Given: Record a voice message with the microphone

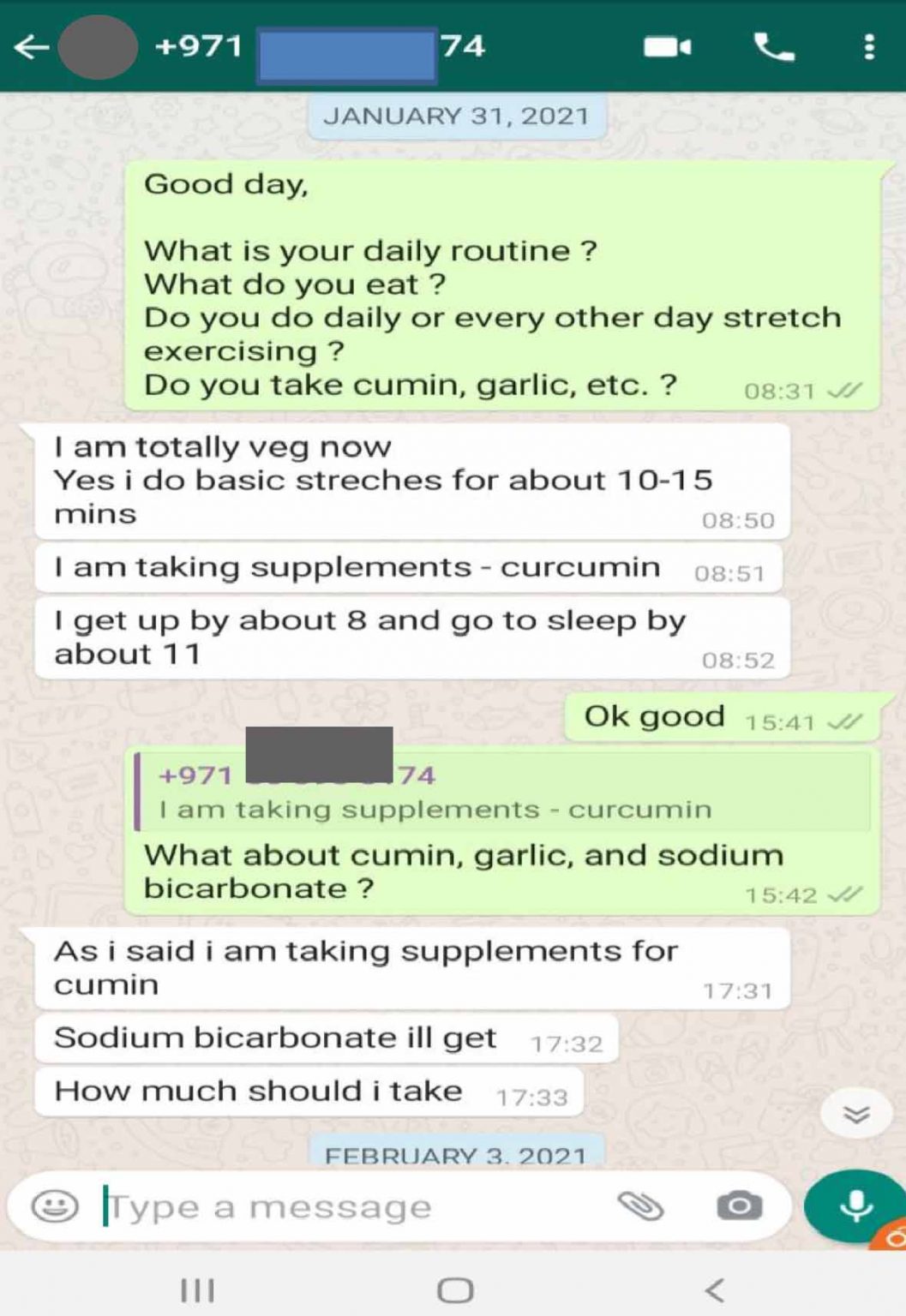Looking at the screenshot, I should [x=855, y=1205].
